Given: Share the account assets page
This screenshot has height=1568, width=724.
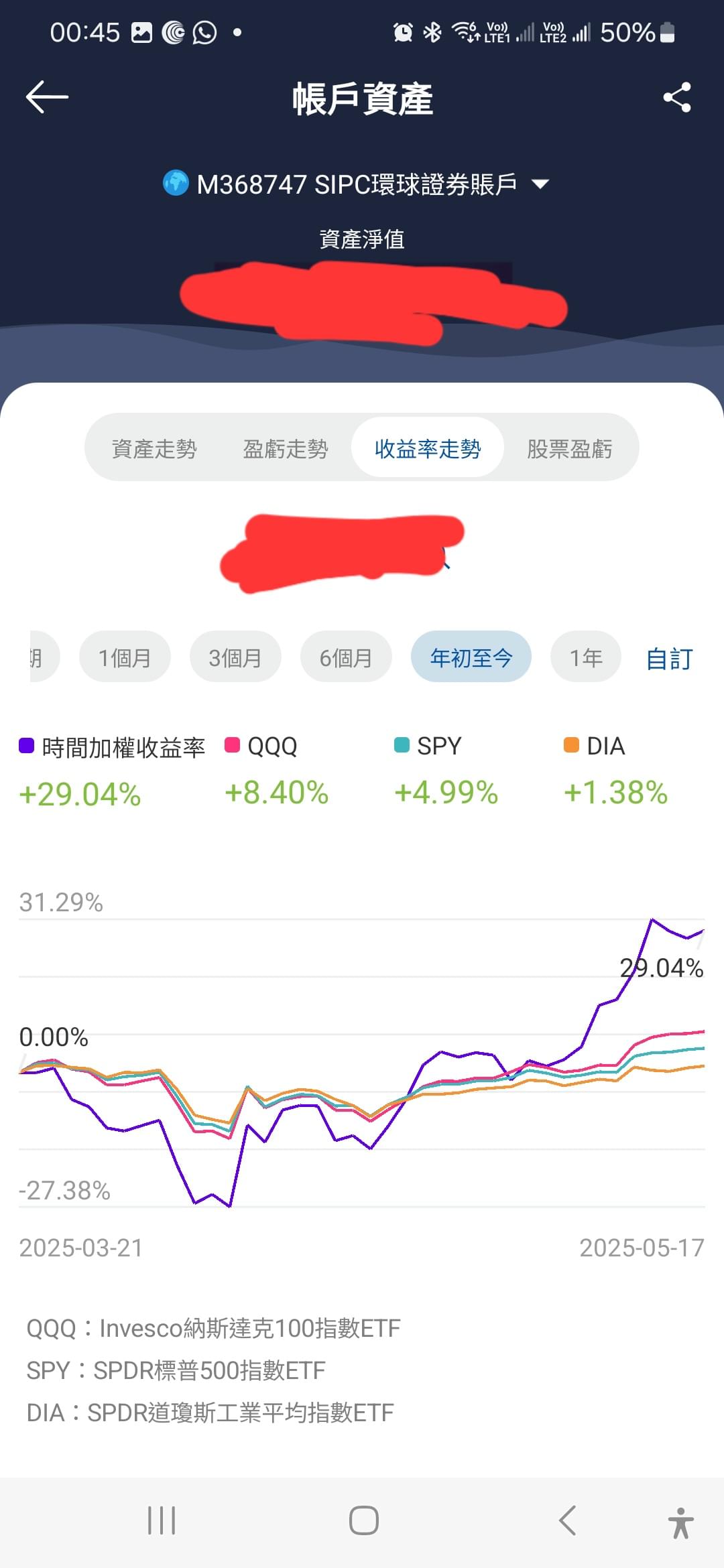Looking at the screenshot, I should pos(677,98).
